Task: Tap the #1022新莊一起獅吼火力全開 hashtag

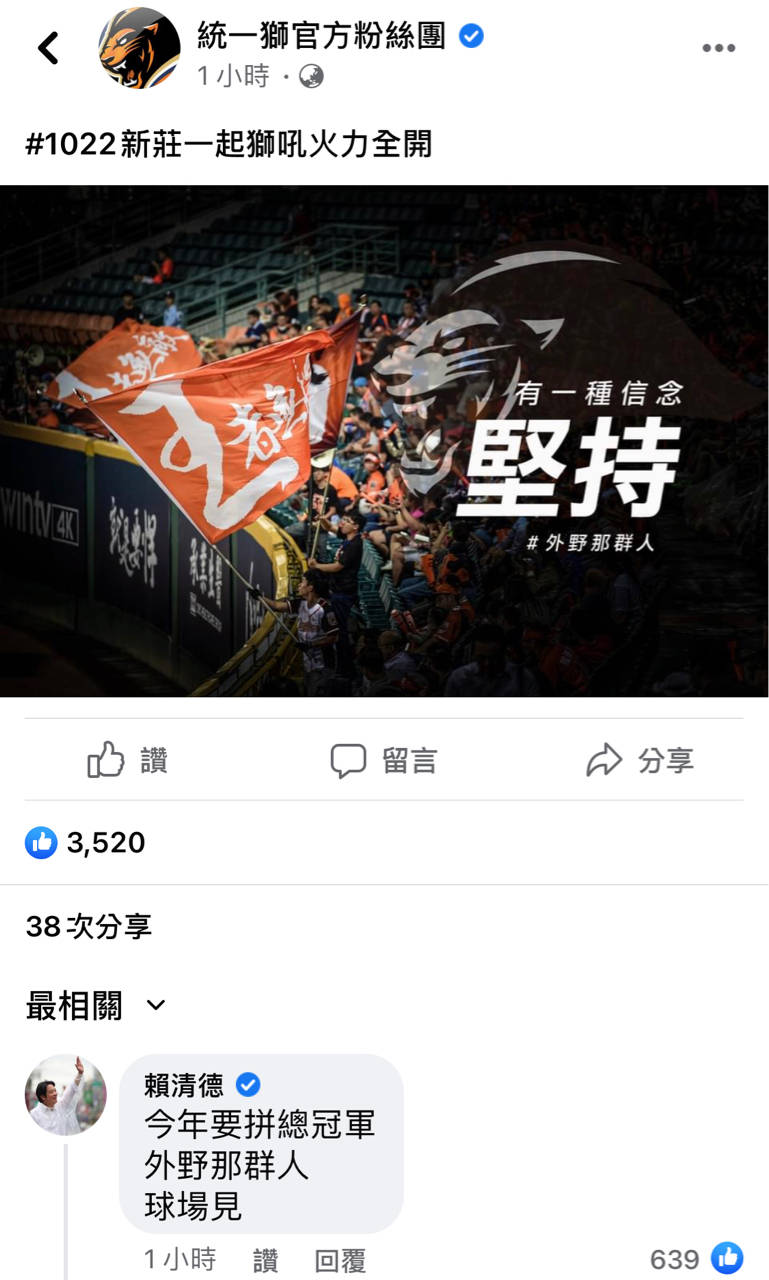Action: coord(229,144)
